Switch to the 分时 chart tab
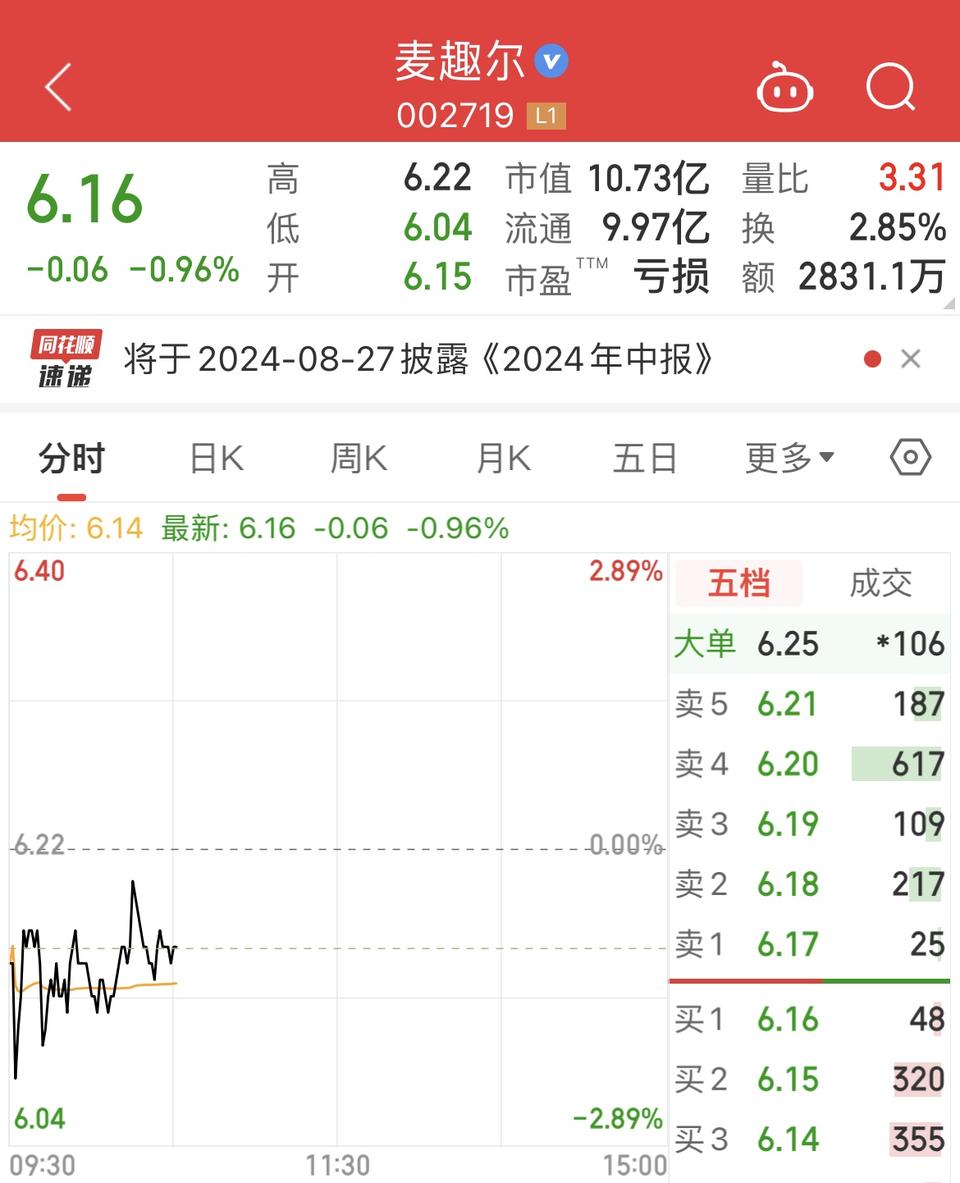This screenshot has width=960, height=1183. (72, 459)
